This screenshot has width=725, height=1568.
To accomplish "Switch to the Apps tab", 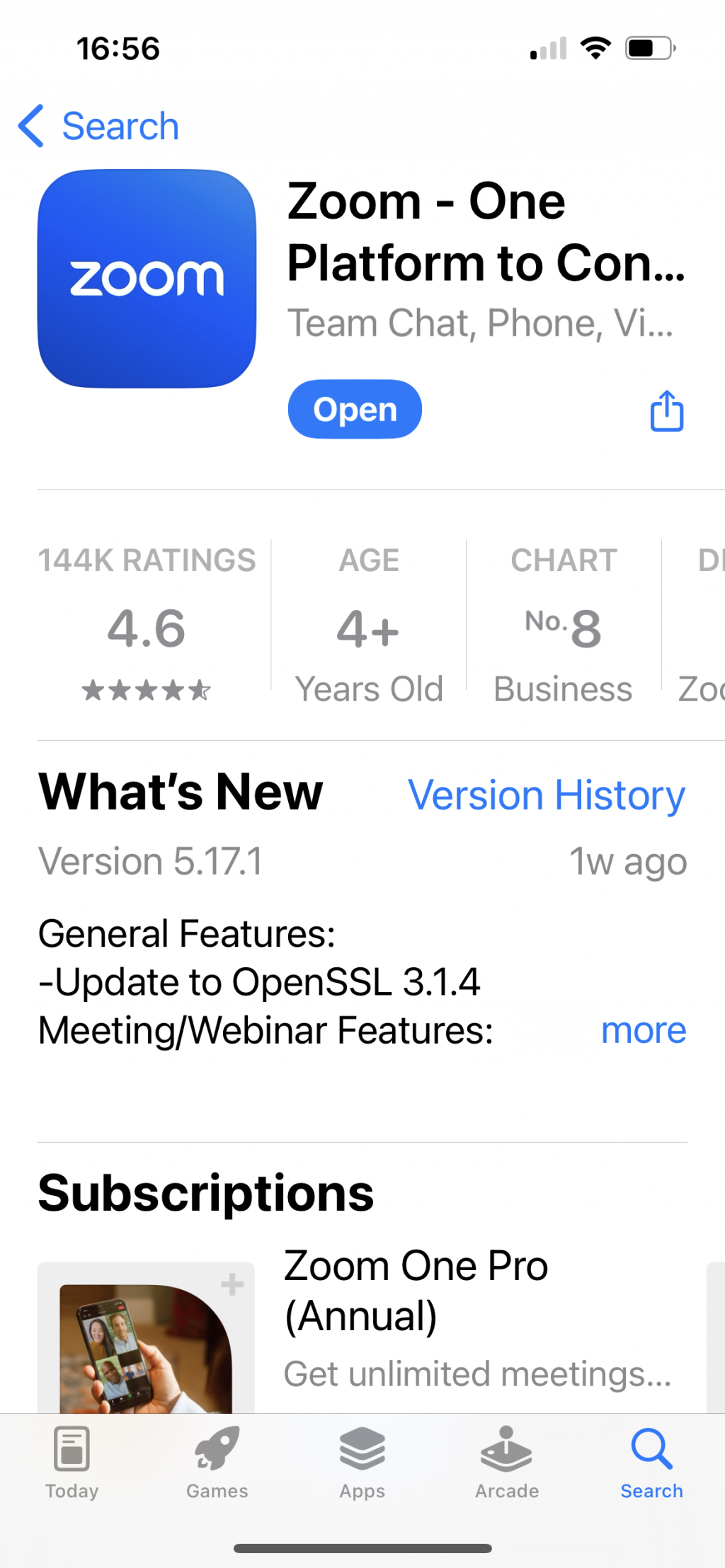I will [x=362, y=1463].
